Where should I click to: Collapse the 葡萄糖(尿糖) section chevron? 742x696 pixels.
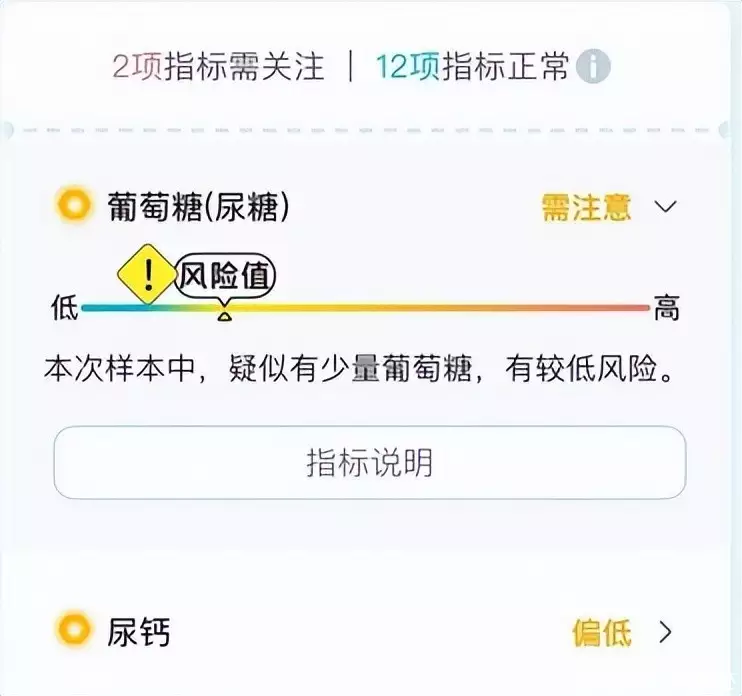[665, 207]
